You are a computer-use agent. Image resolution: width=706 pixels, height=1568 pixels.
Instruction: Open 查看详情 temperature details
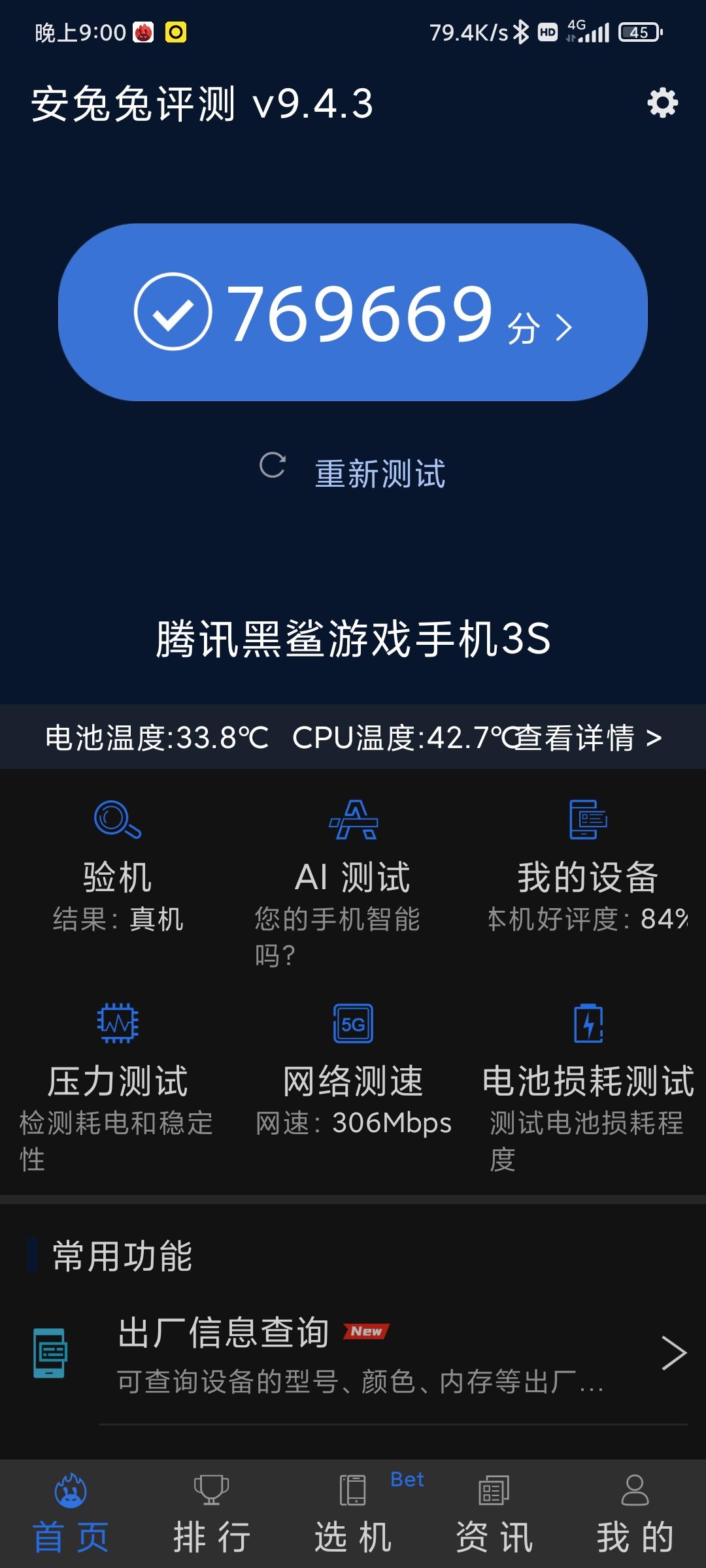[x=588, y=738]
